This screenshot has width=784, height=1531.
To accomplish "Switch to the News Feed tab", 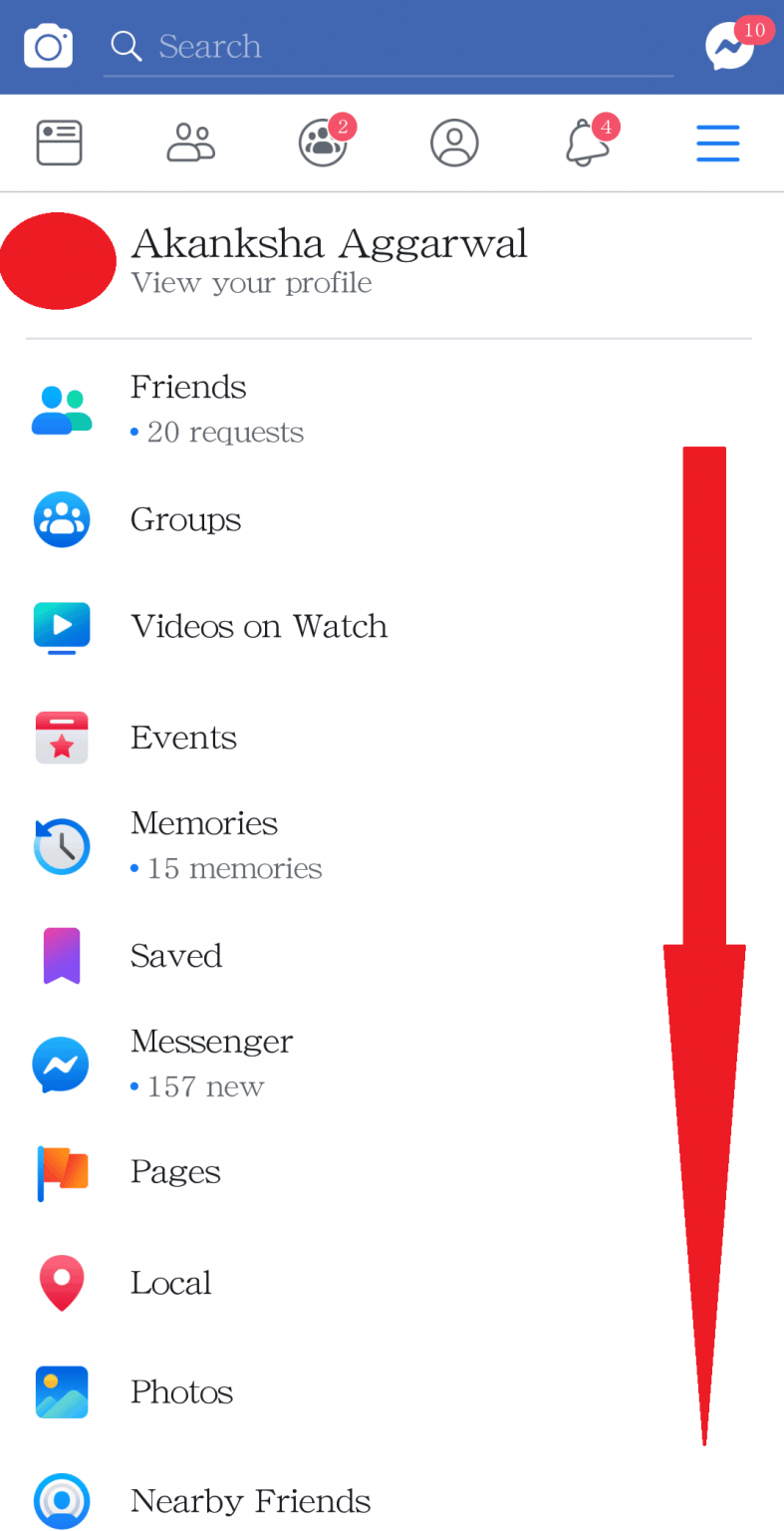I will (x=60, y=143).
